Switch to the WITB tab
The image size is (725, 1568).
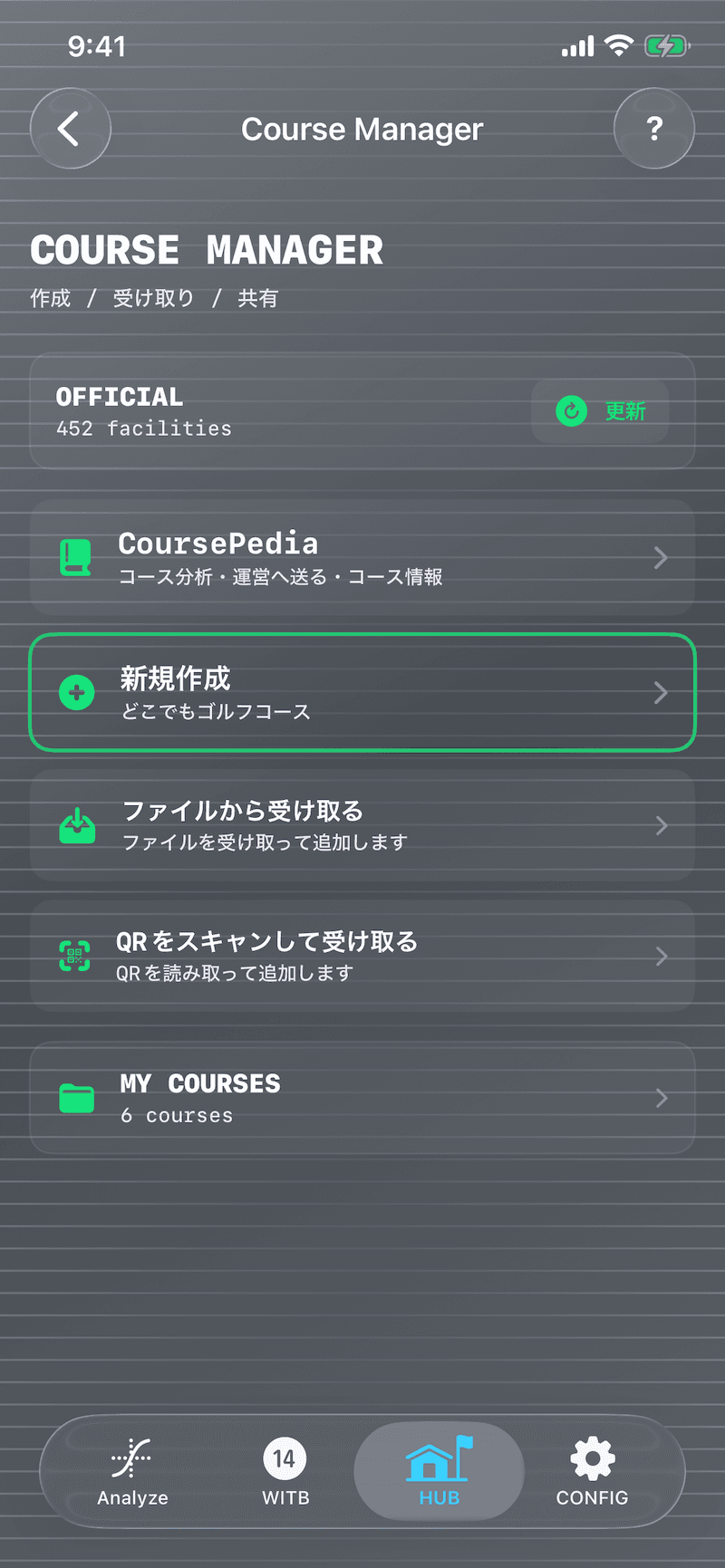tap(285, 1470)
